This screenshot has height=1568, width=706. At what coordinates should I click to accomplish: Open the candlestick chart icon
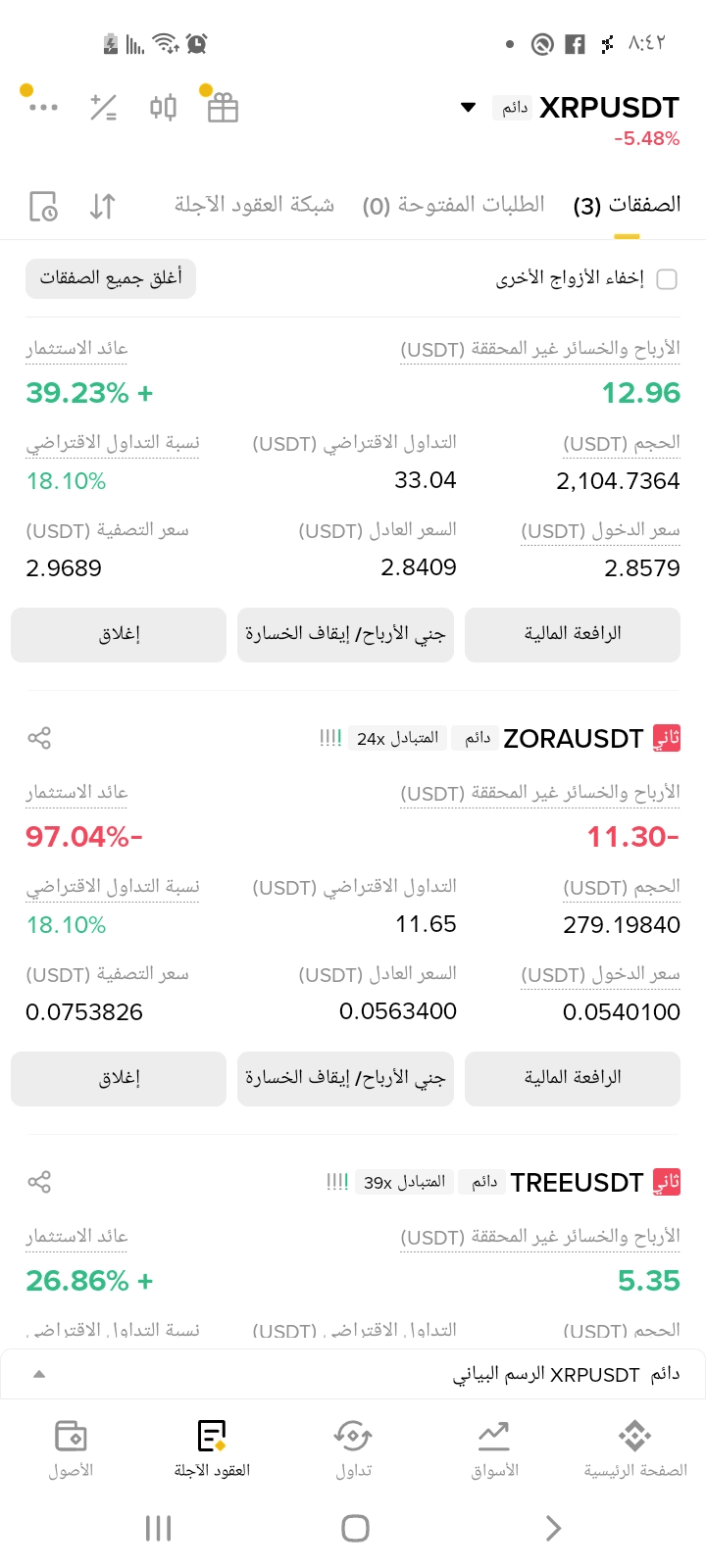point(163,107)
